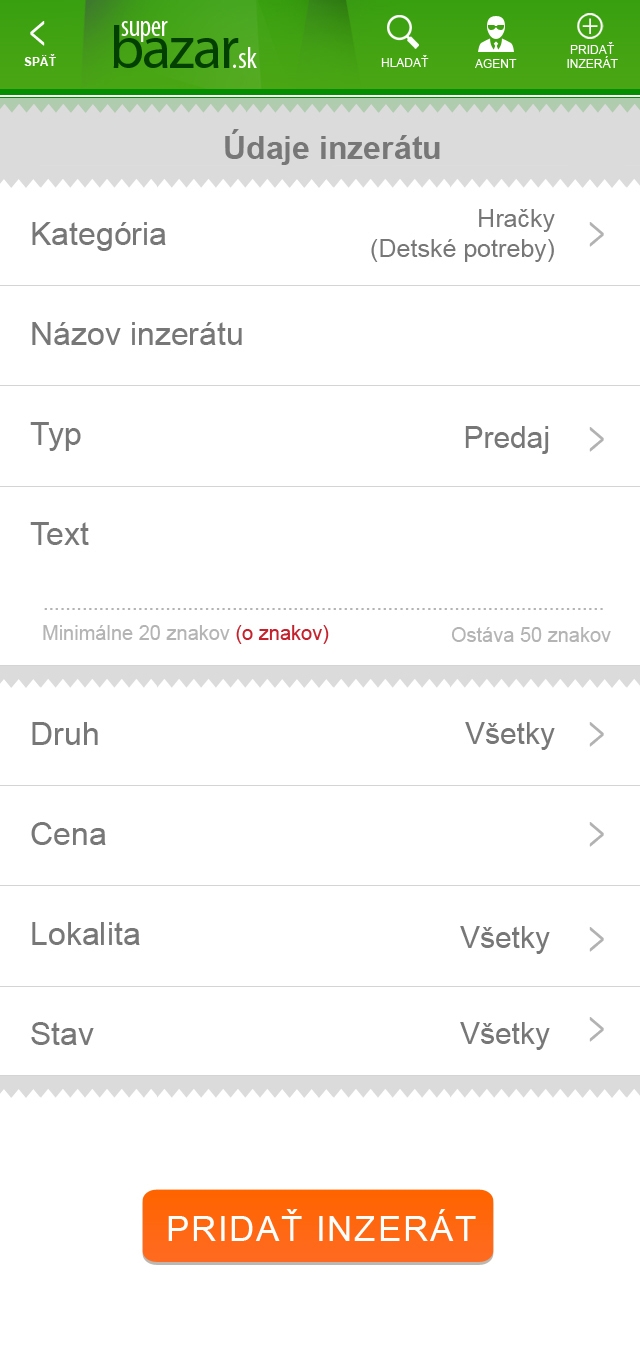Change the Kategória selection
This screenshot has height=1350, width=640.
[x=320, y=236]
